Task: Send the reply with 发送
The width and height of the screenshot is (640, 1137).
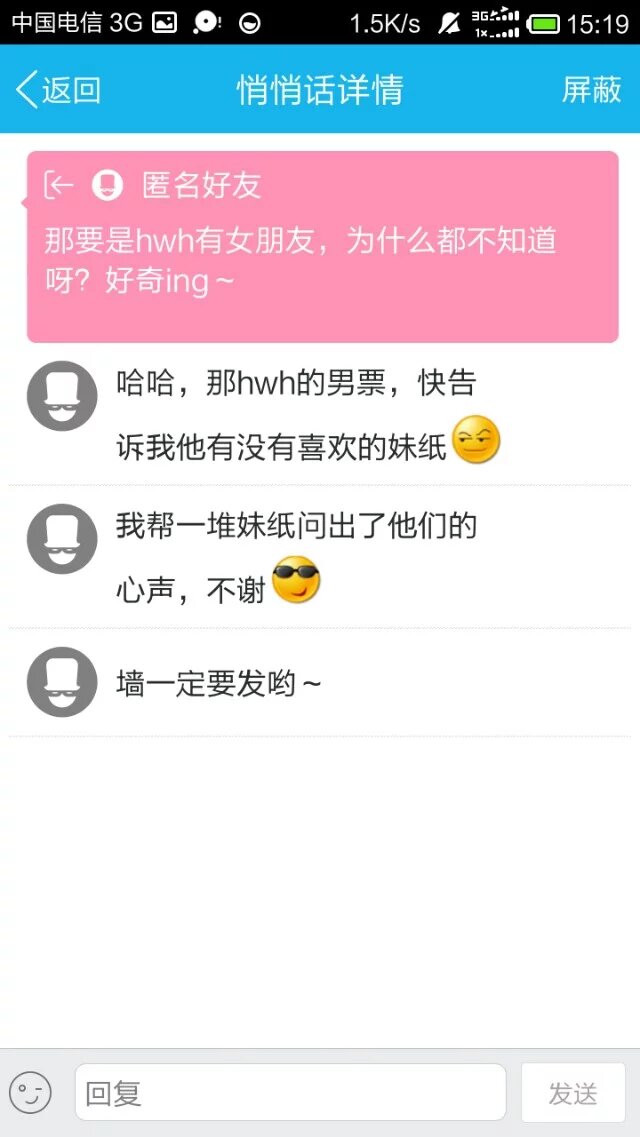Action: point(573,1092)
